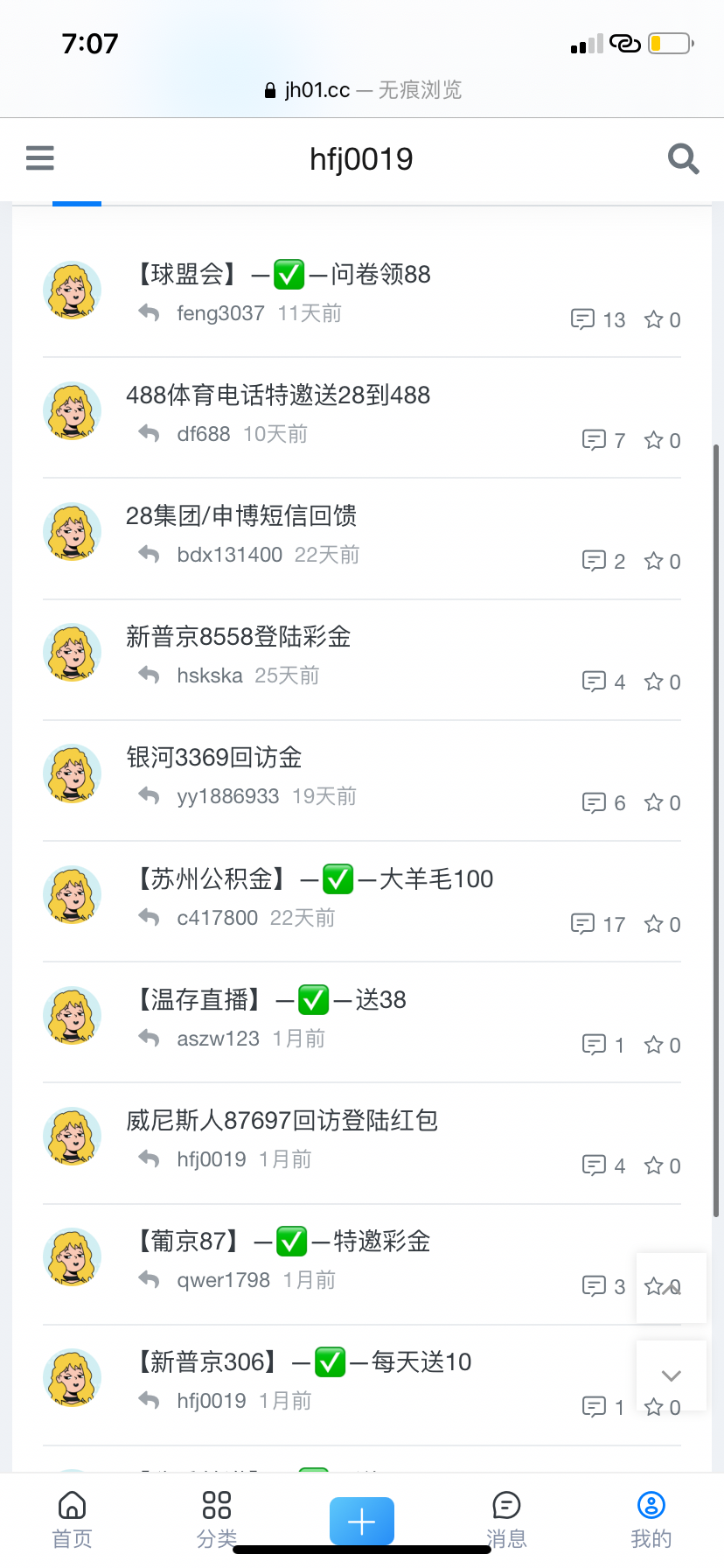Screen dimensions: 724x1568
Task: Jump to top with the up-arrow button
Action: point(672,1287)
